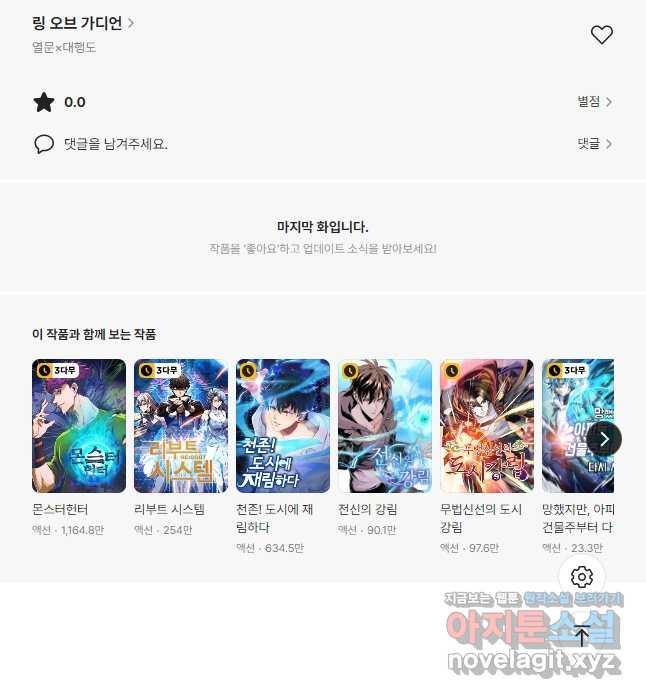This screenshot has height=699, width=646.
Task: Like this work with the heart icon
Action: (x=601, y=35)
